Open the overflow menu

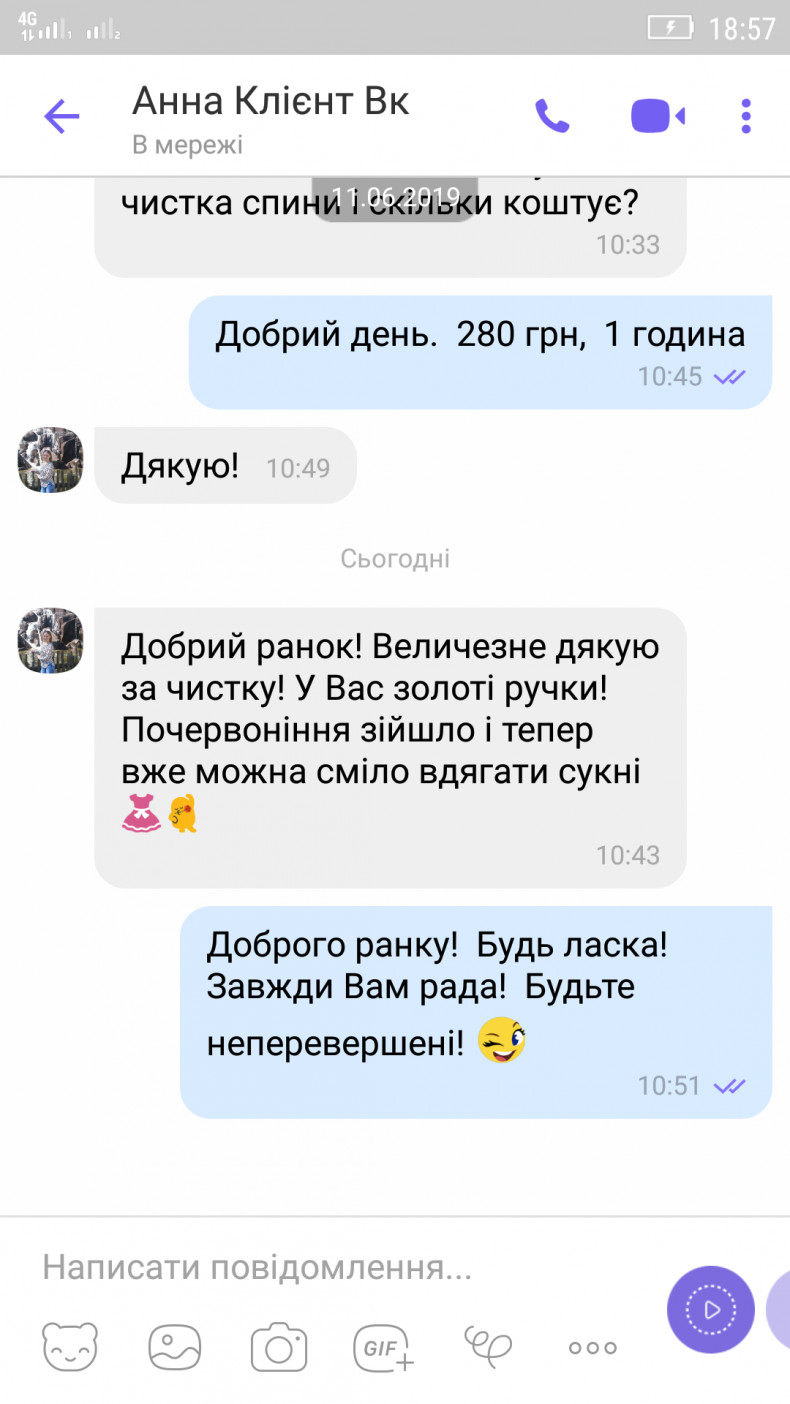point(746,117)
